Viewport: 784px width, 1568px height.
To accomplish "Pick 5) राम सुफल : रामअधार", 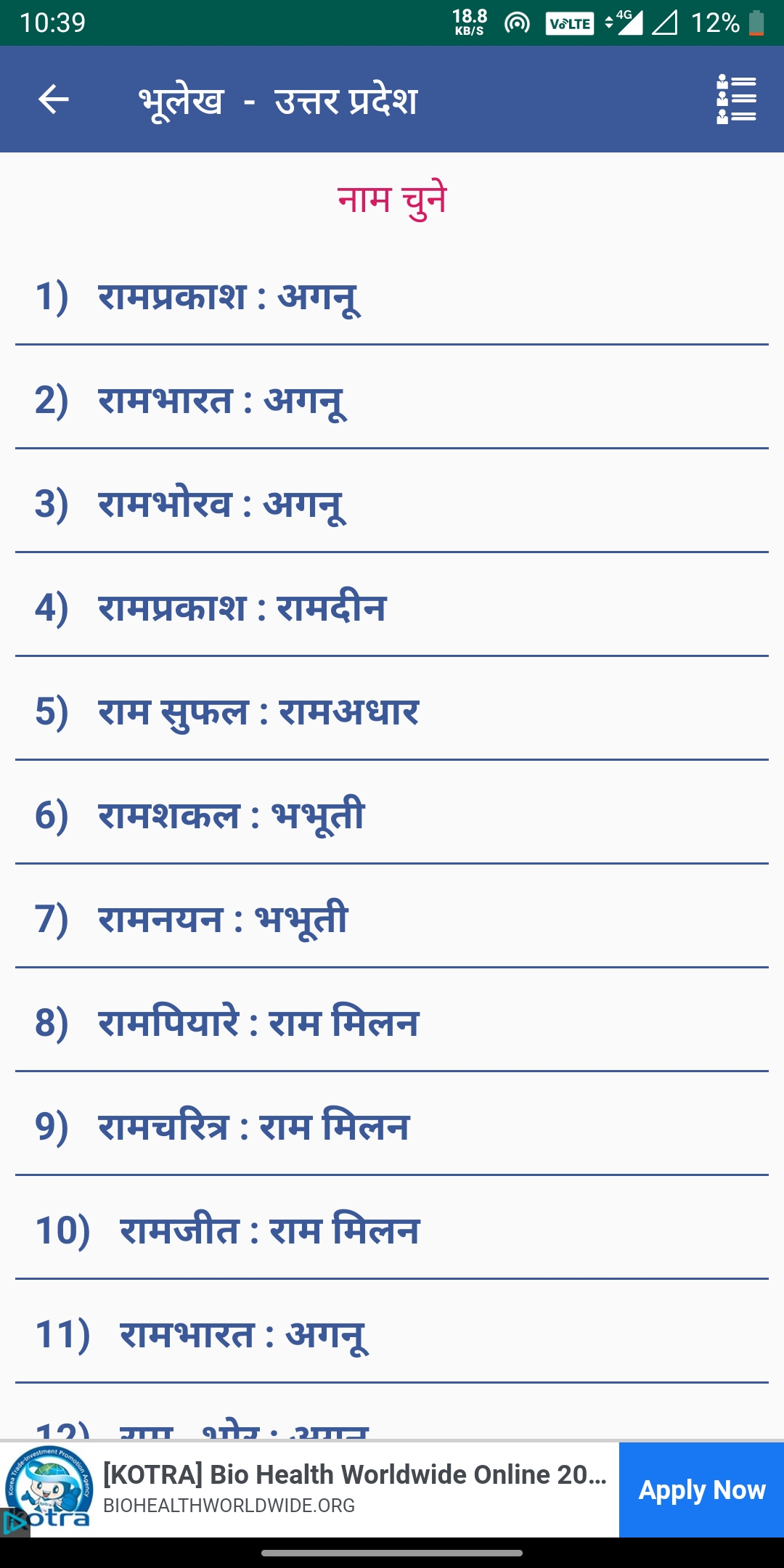I will (x=392, y=711).
